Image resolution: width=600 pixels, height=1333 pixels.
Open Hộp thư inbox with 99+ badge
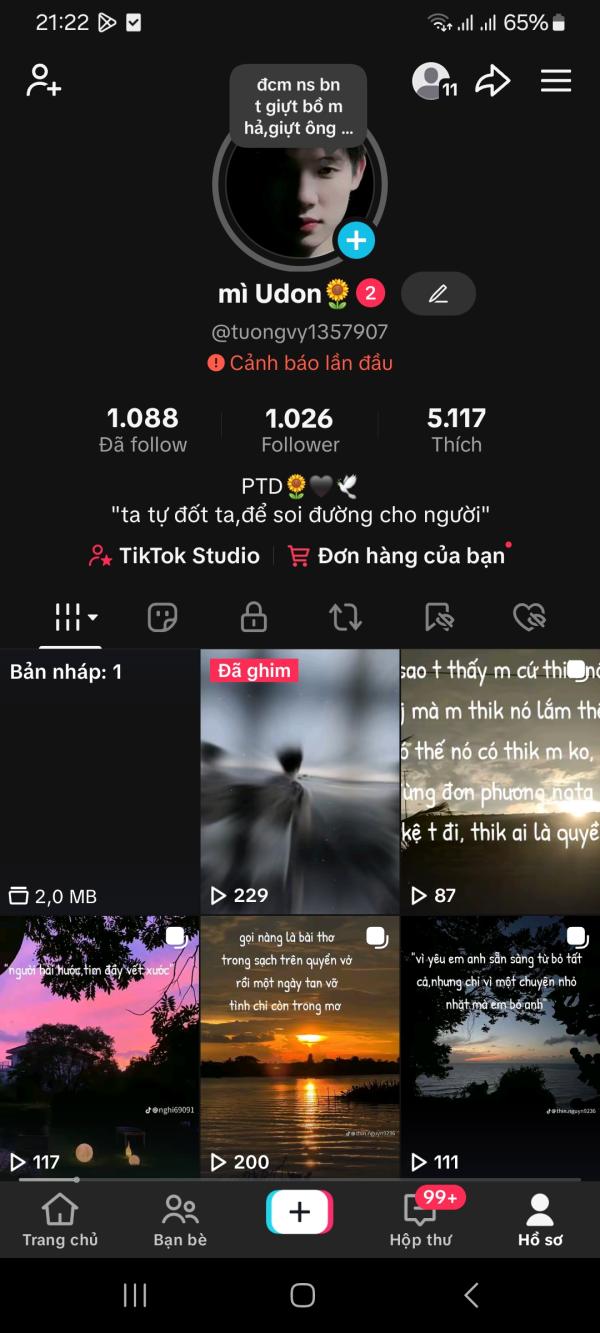[421, 1220]
